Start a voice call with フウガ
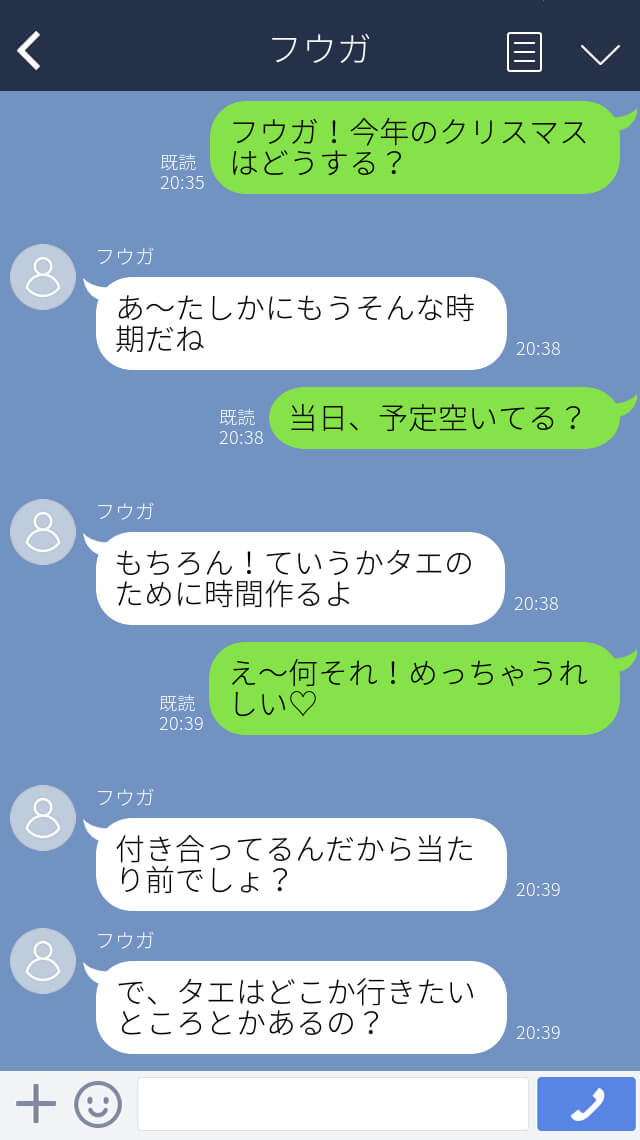 point(586,1104)
